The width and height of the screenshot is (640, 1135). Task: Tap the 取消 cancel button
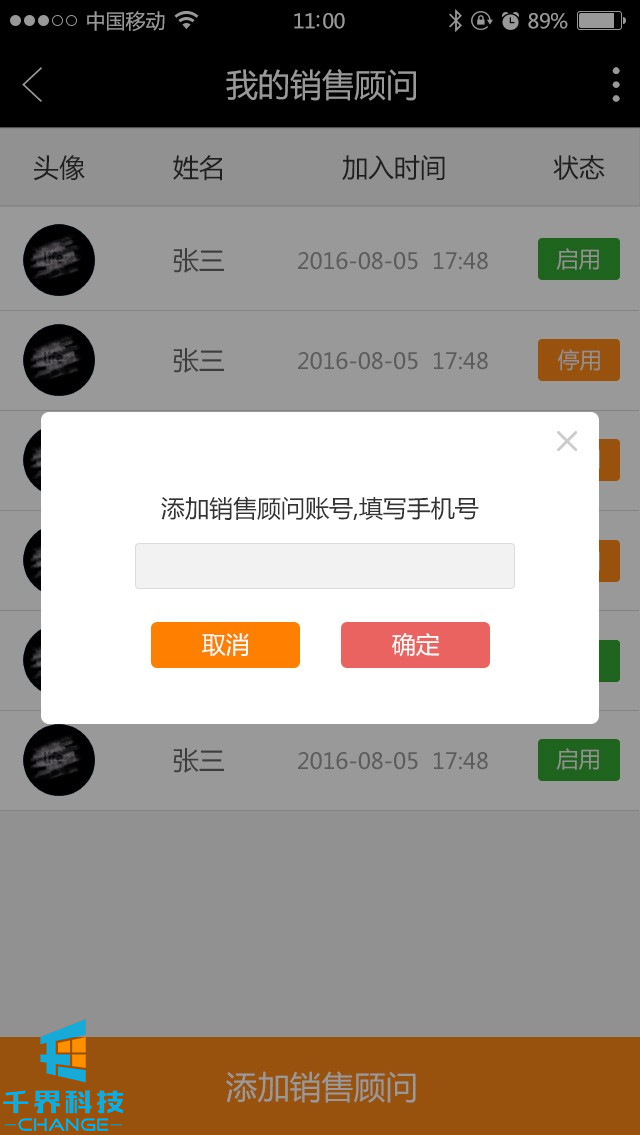225,645
